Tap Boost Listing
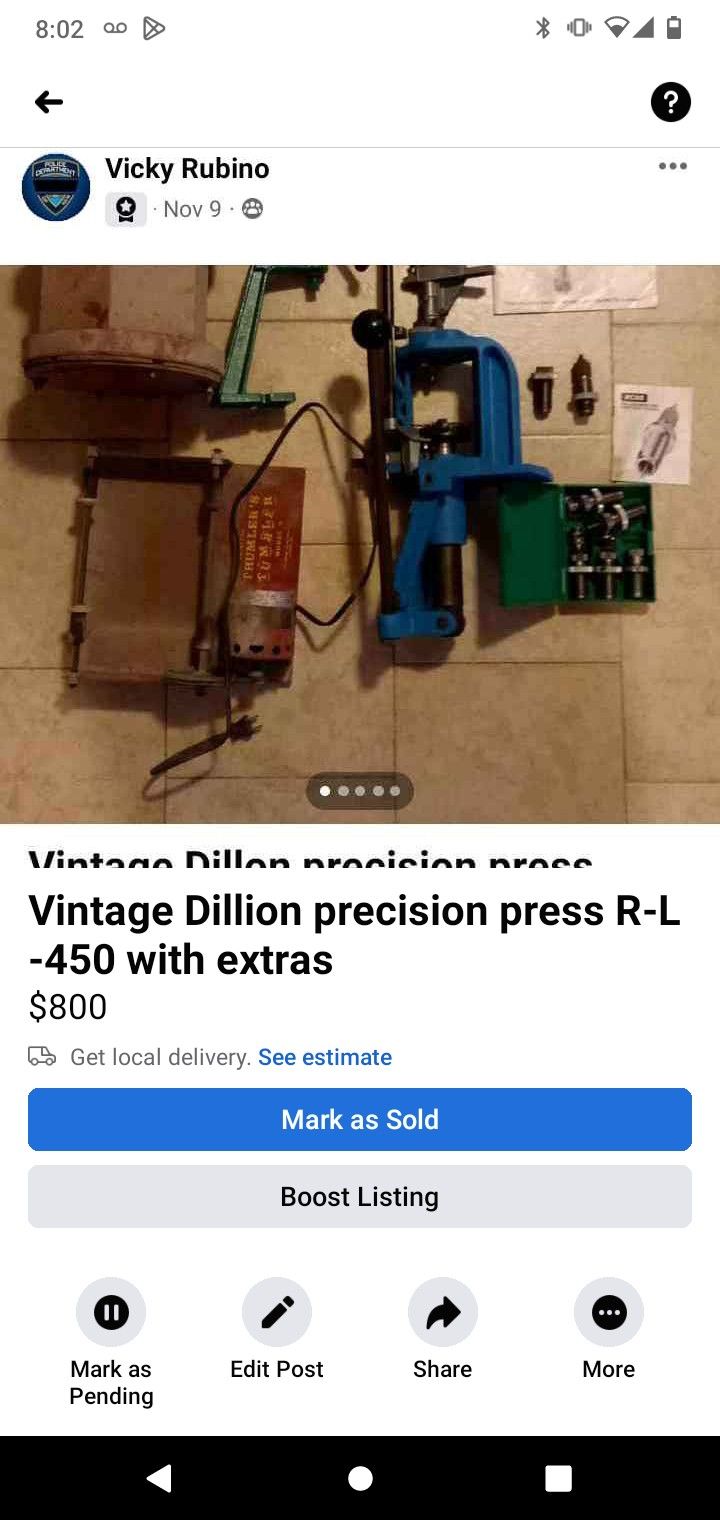The height and width of the screenshot is (1520, 720). point(359,1196)
